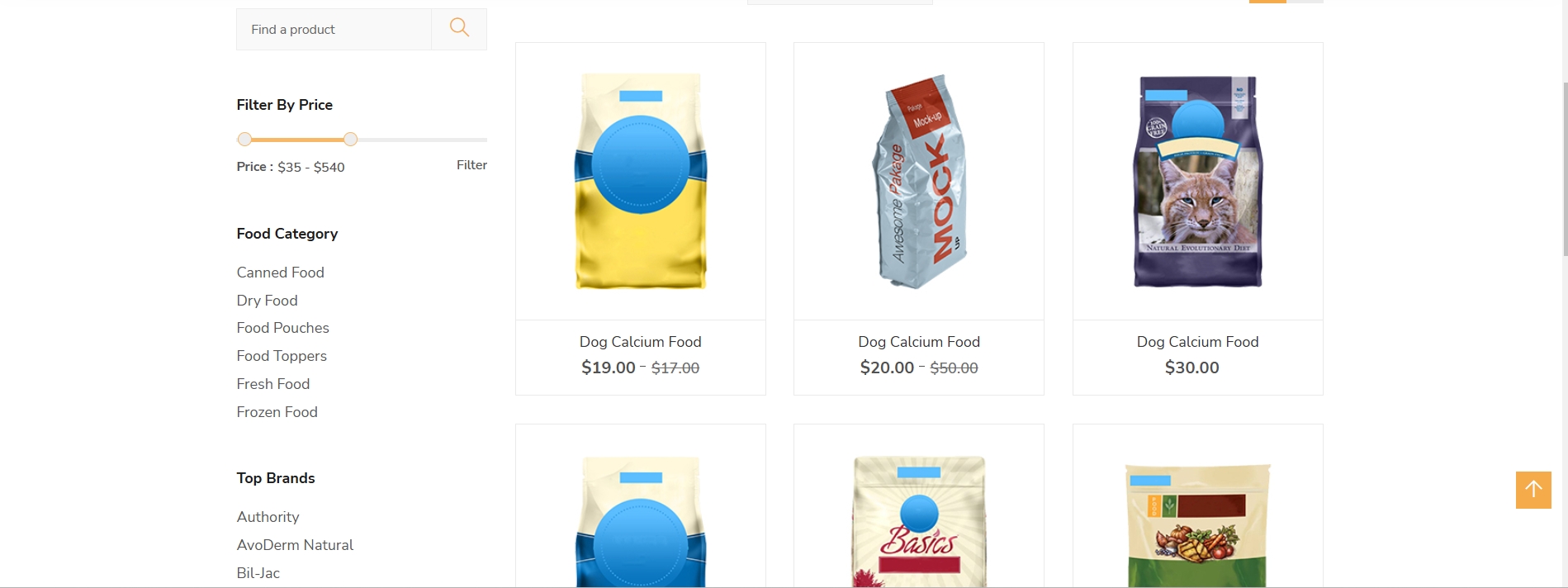Open the Food Toppers category

[282, 356]
